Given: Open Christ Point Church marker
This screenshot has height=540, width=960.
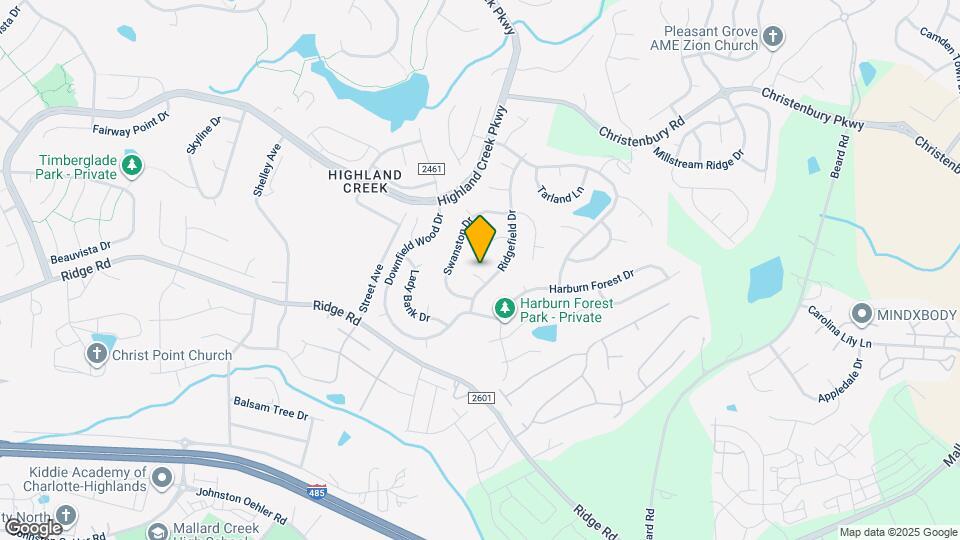Looking at the screenshot, I should click(97, 354).
